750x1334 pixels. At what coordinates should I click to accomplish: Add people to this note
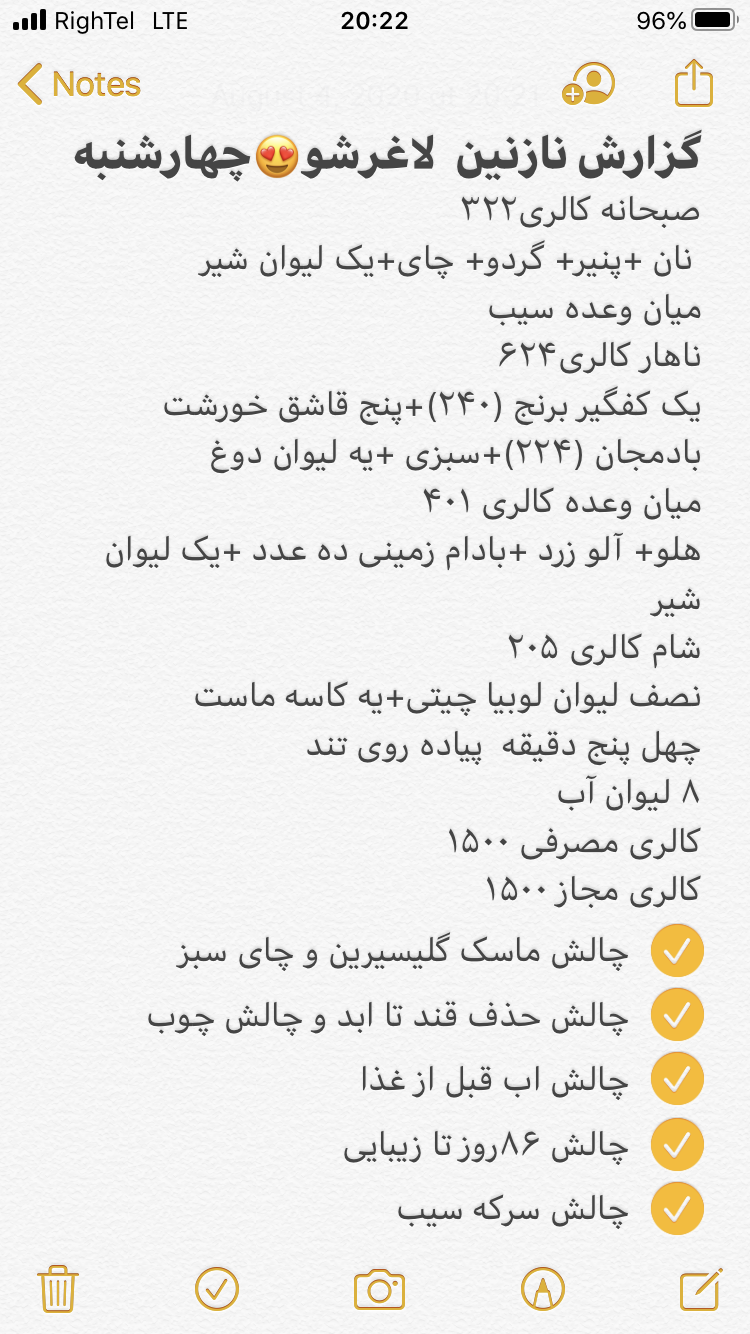[x=588, y=85]
